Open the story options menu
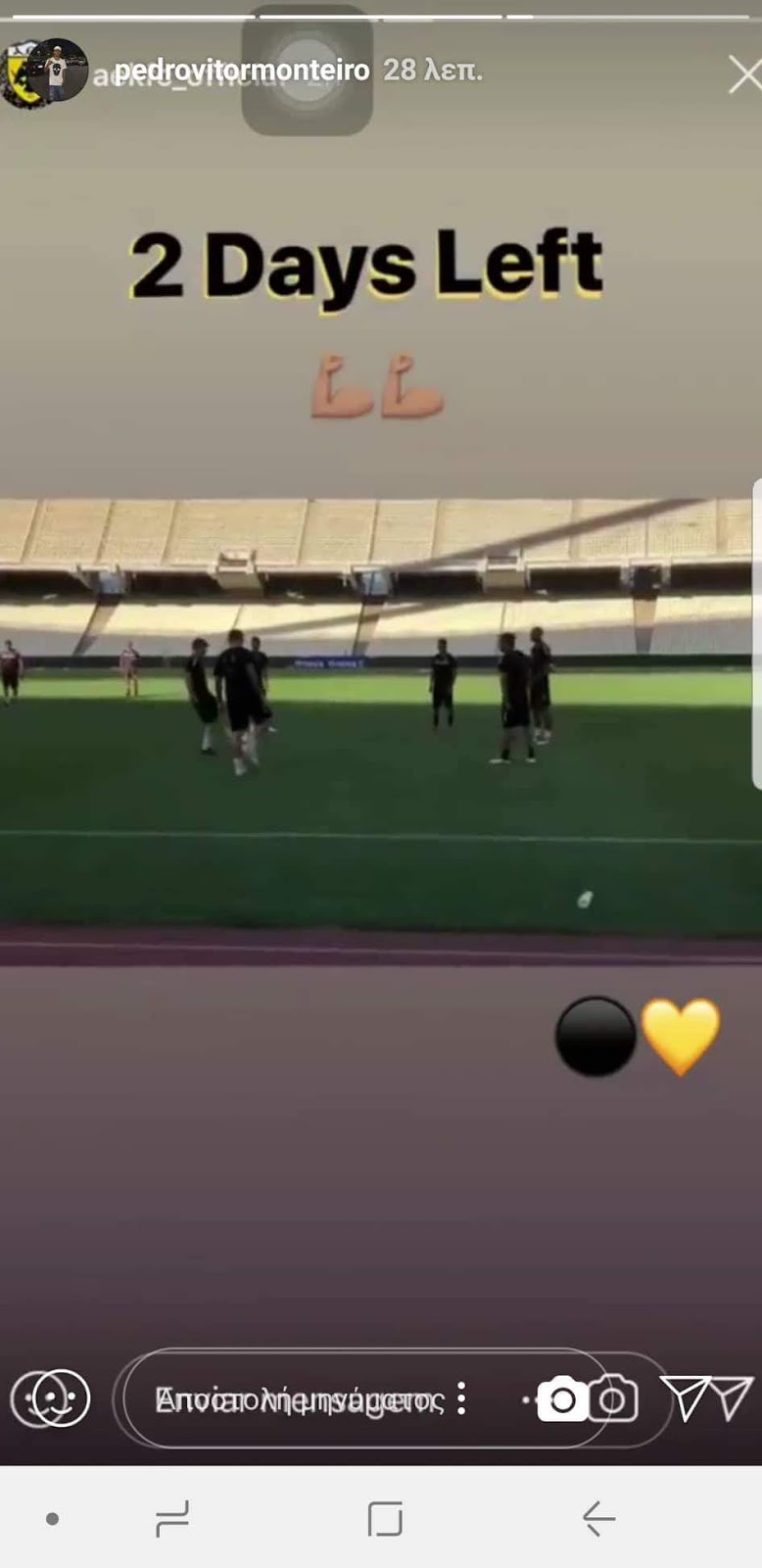The height and width of the screenshot is (1568, 762). (461, 1399)
